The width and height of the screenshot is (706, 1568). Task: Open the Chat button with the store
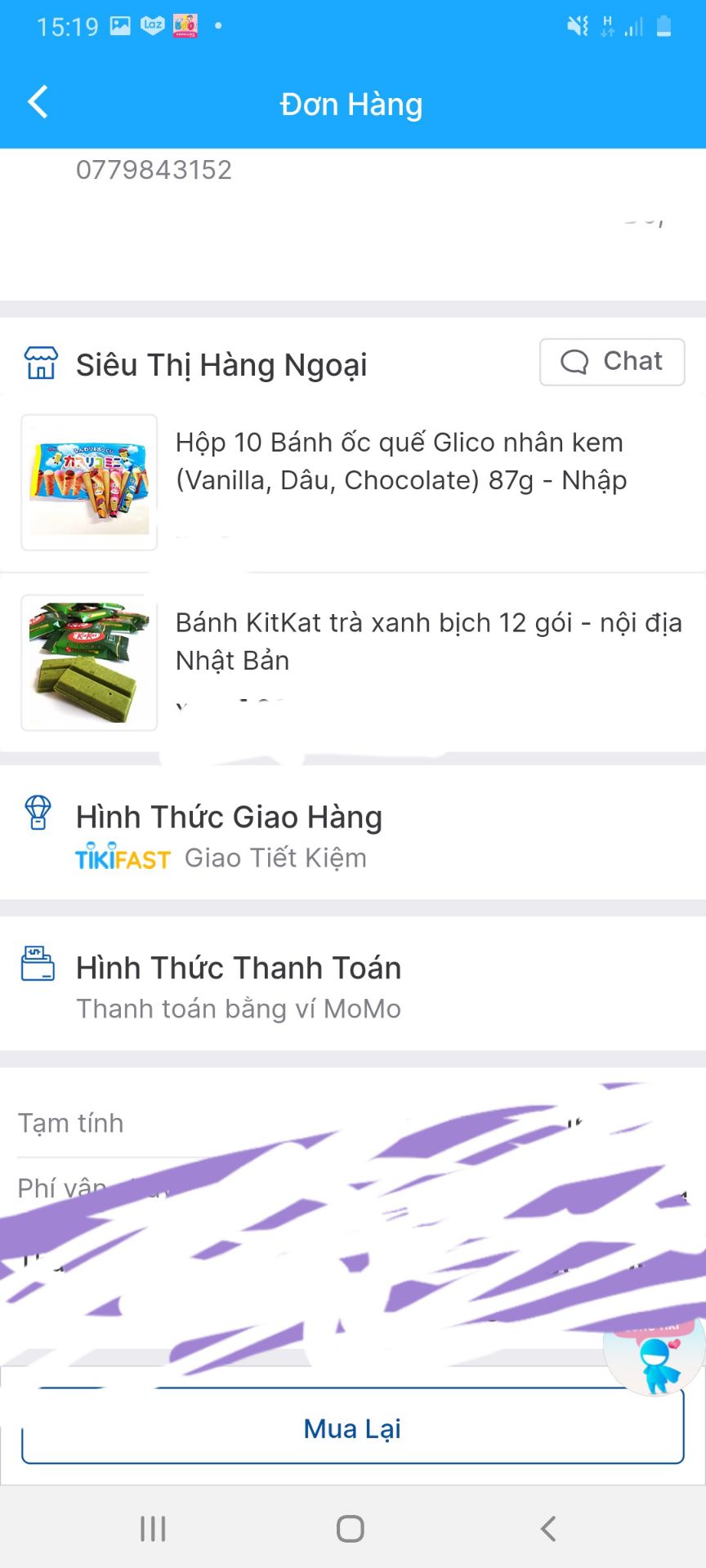click(612, 362)
